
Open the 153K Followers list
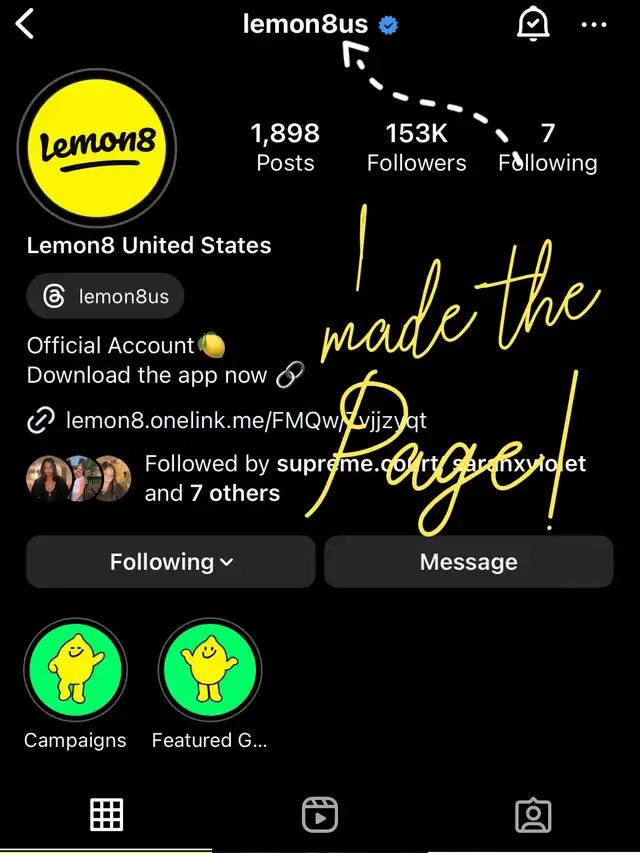[416, 147]
